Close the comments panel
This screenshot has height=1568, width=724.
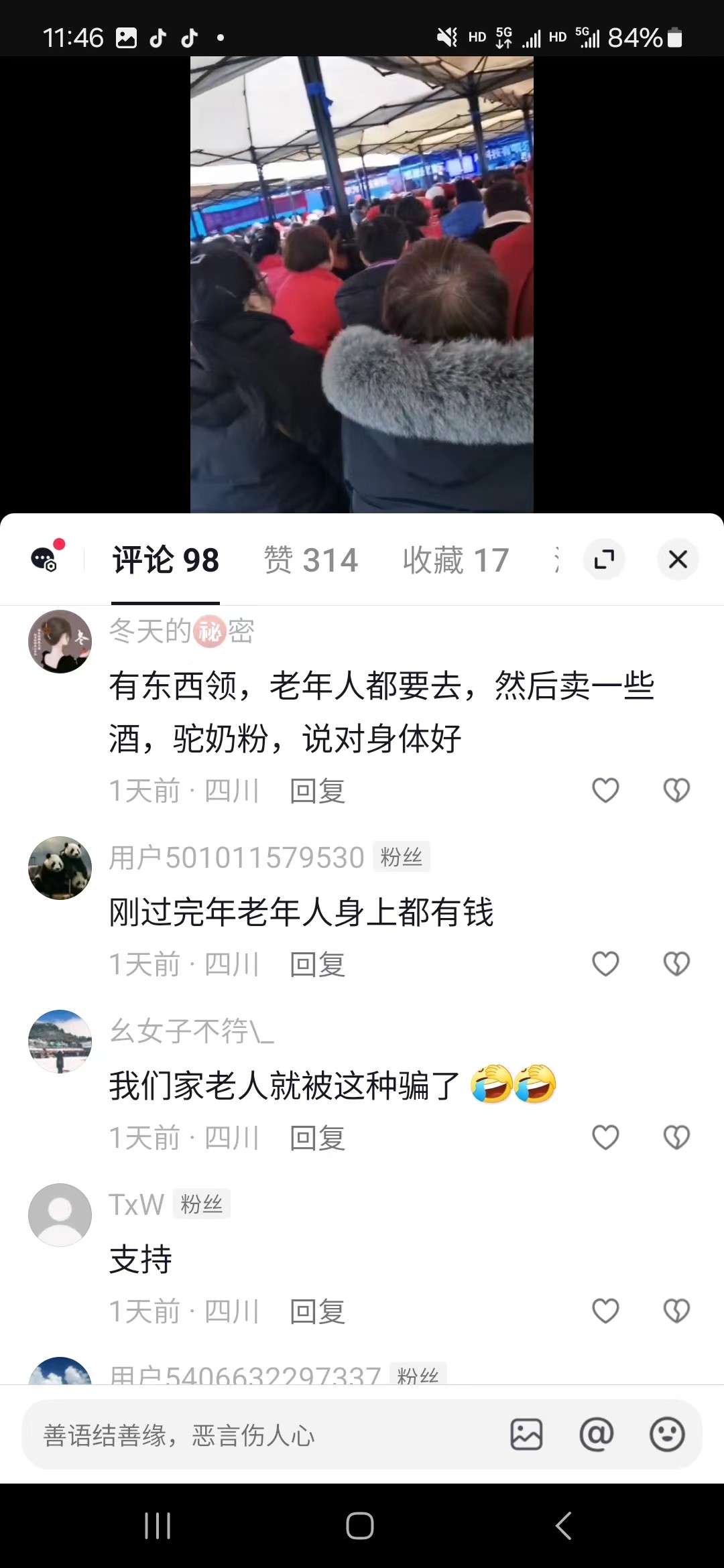(x=678, y=559)
